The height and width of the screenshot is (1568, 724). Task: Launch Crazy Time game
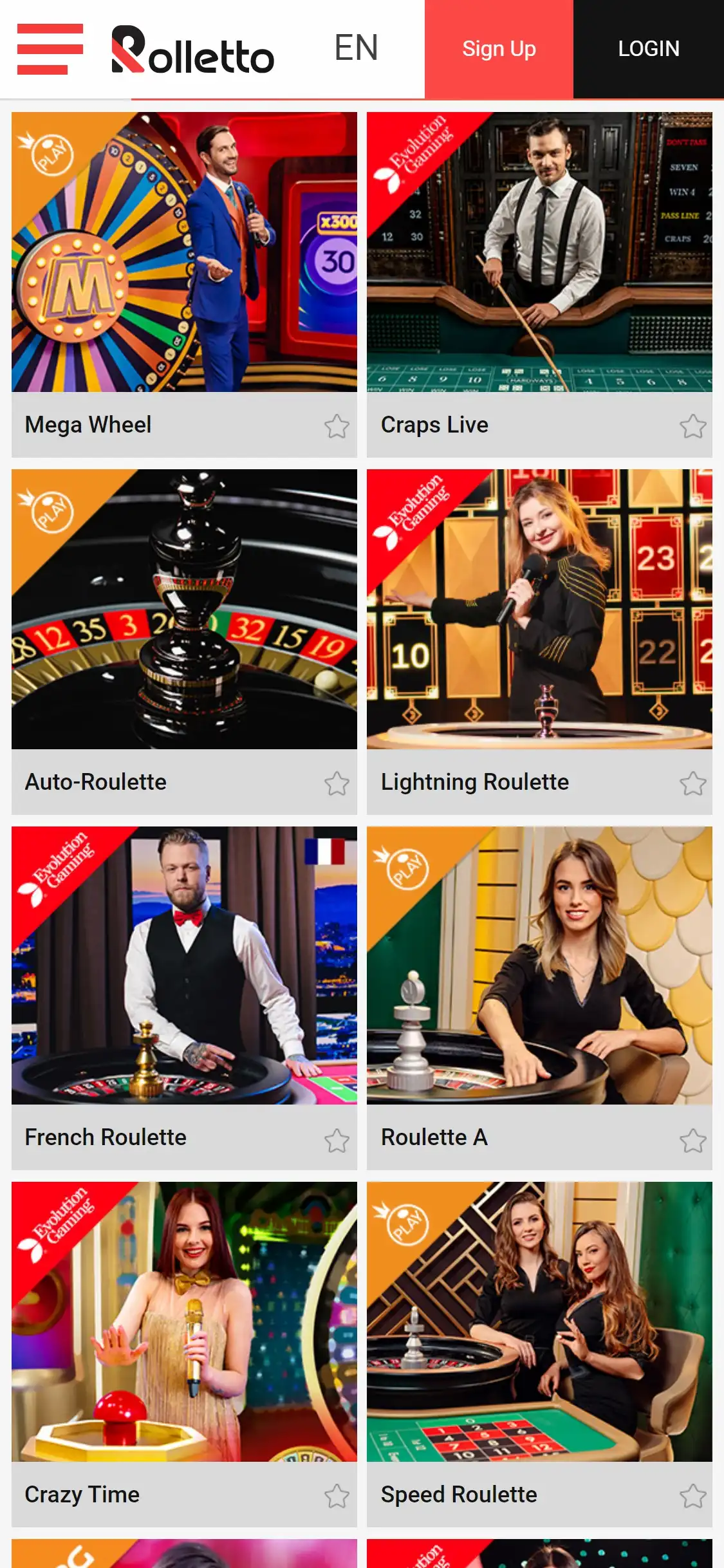(184, 1321)
